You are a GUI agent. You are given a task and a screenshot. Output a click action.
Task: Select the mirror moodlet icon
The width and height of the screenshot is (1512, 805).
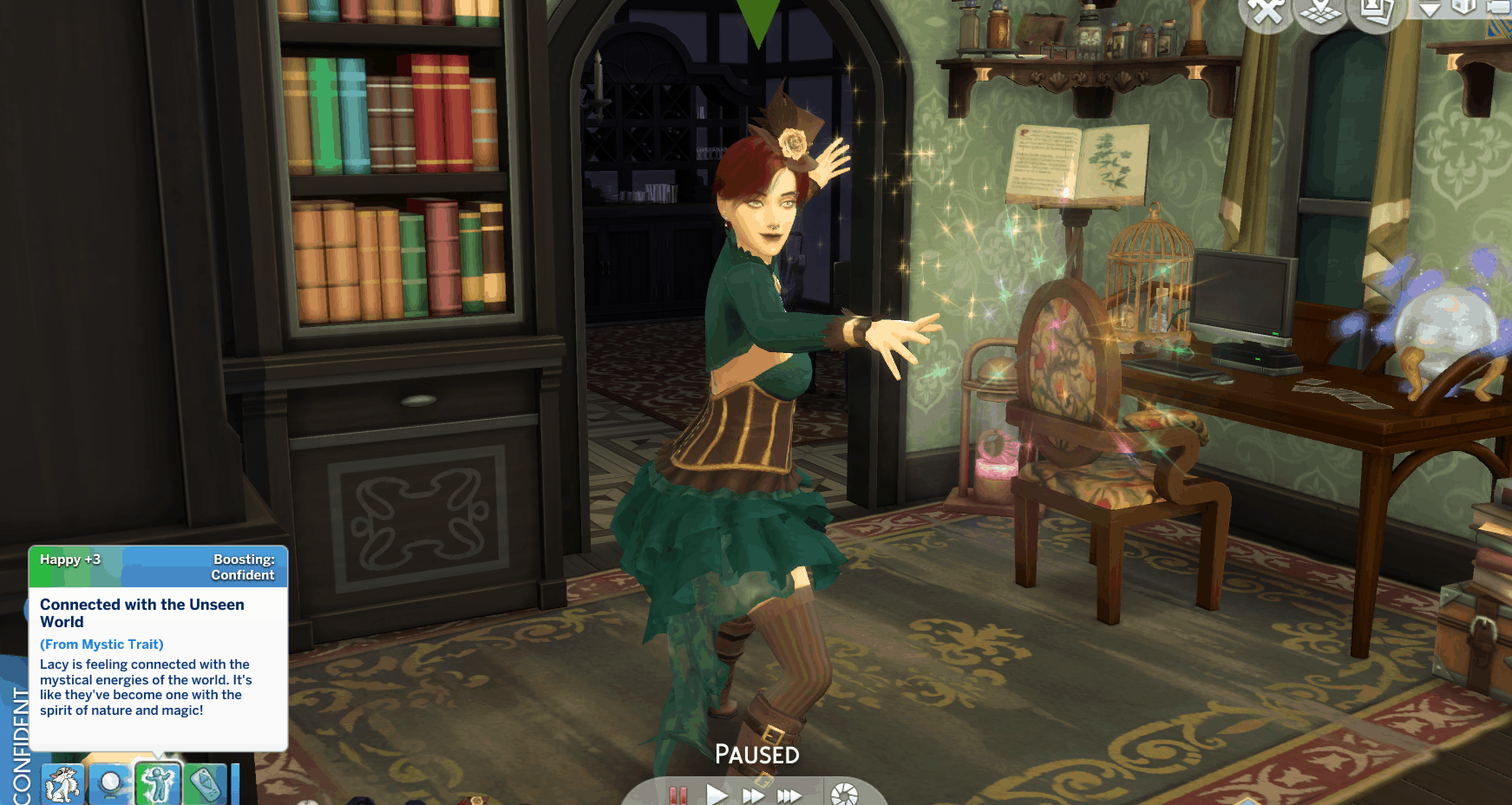pyautogui.click(x=111, y=785)
